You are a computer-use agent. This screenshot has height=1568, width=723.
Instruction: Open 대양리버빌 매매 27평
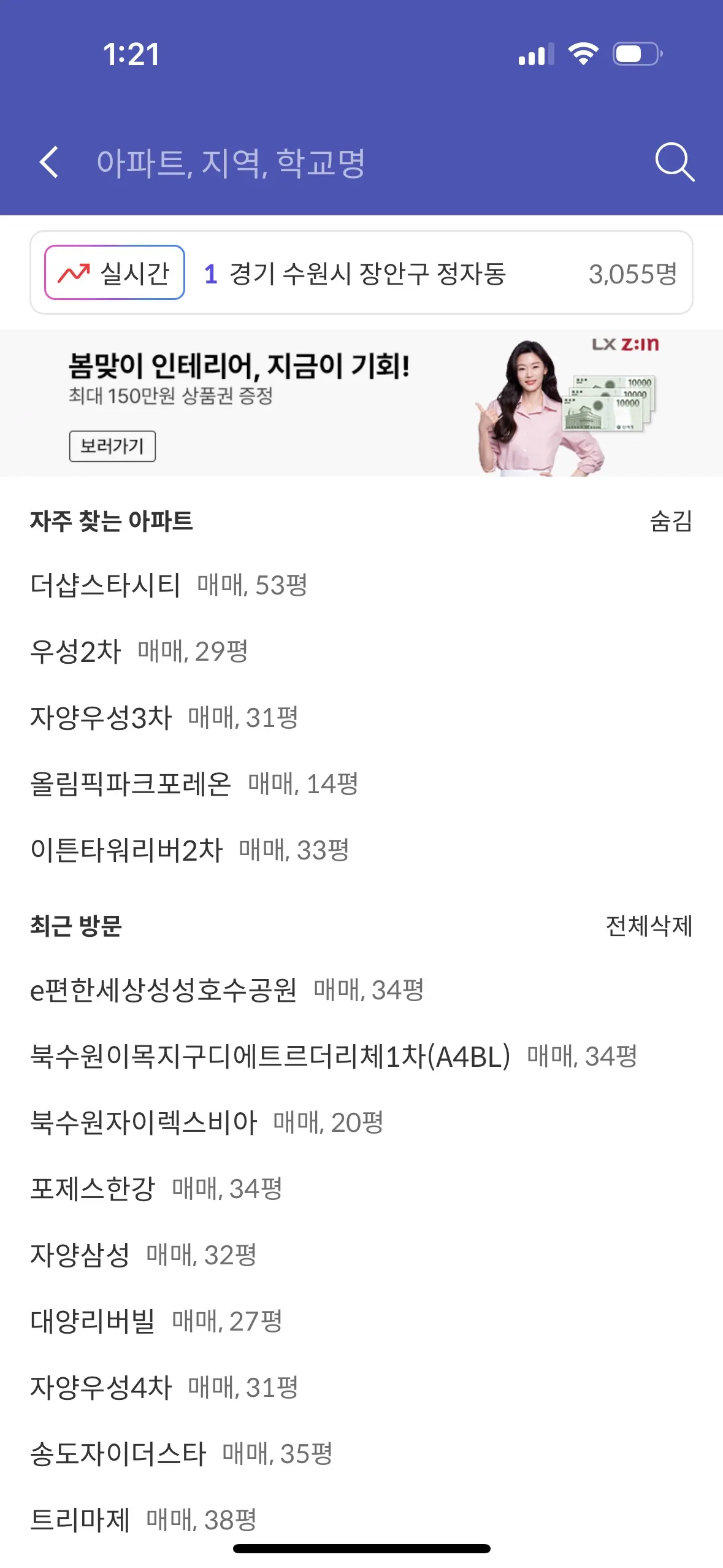156,1321
